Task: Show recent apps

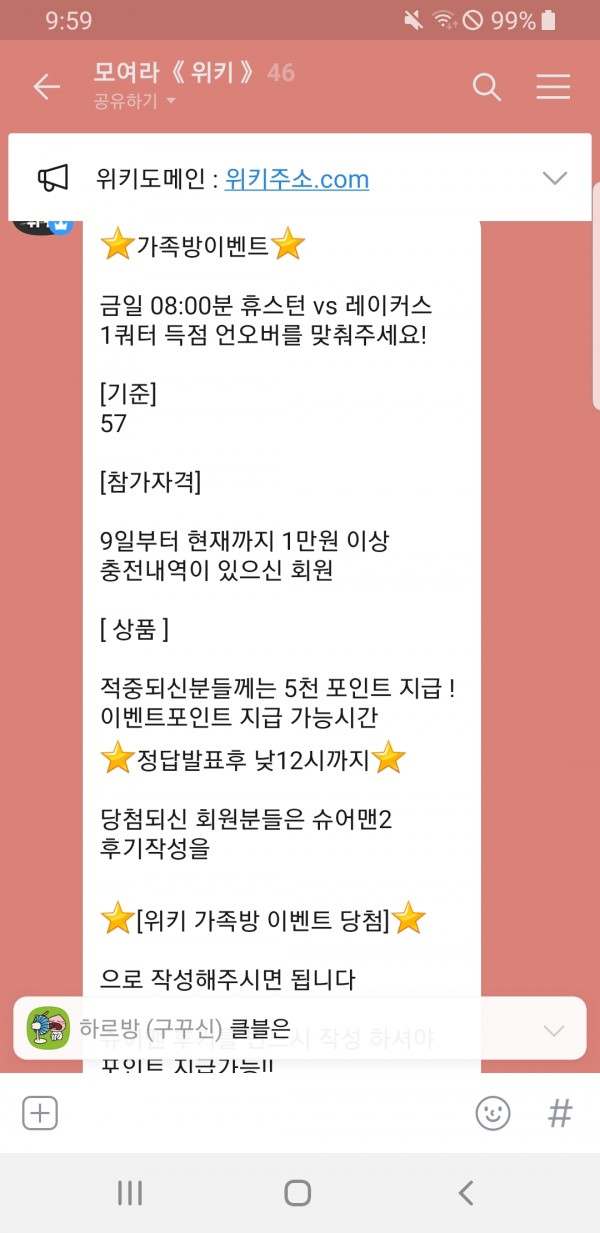Action: coord(130,1192)
